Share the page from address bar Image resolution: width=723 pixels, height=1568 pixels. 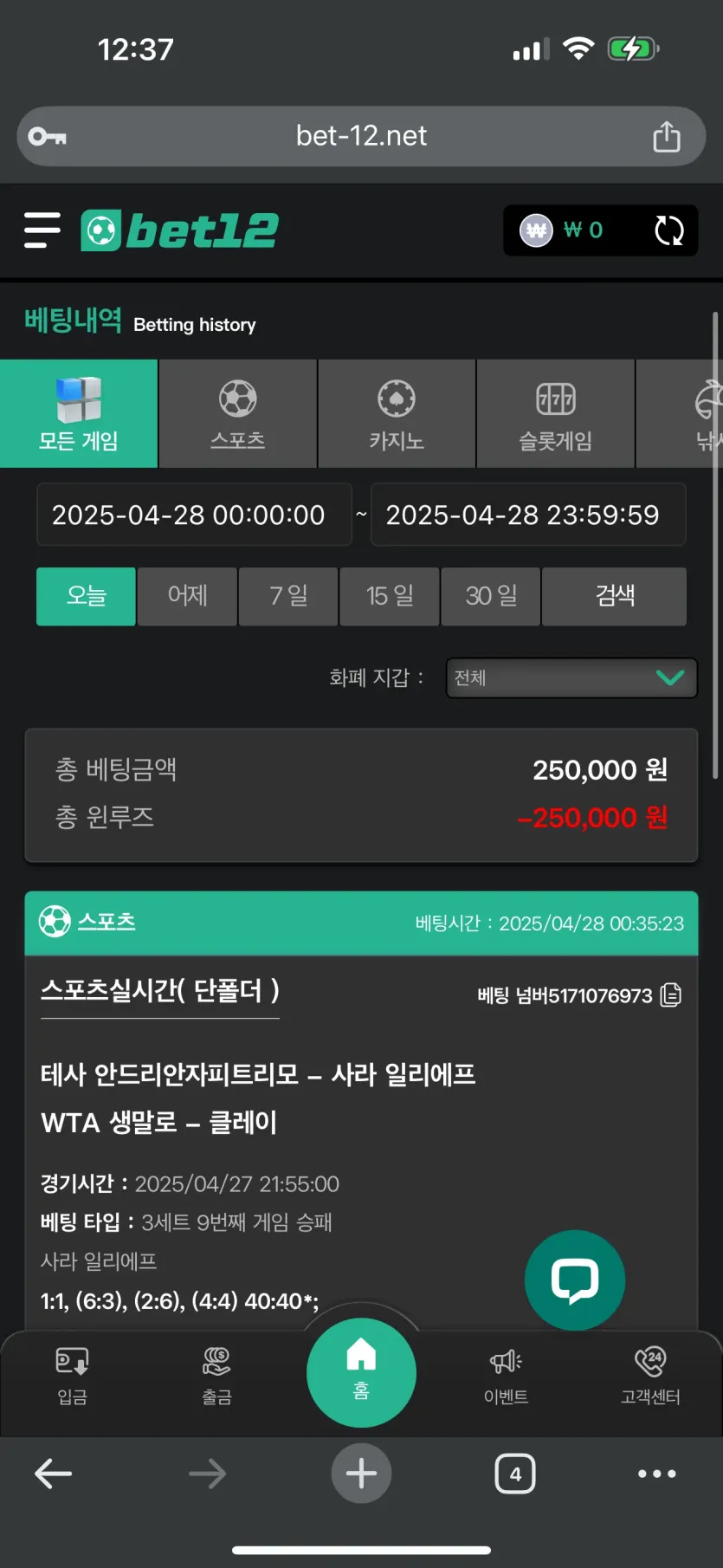pyautogui.click(x=666, y=136)
